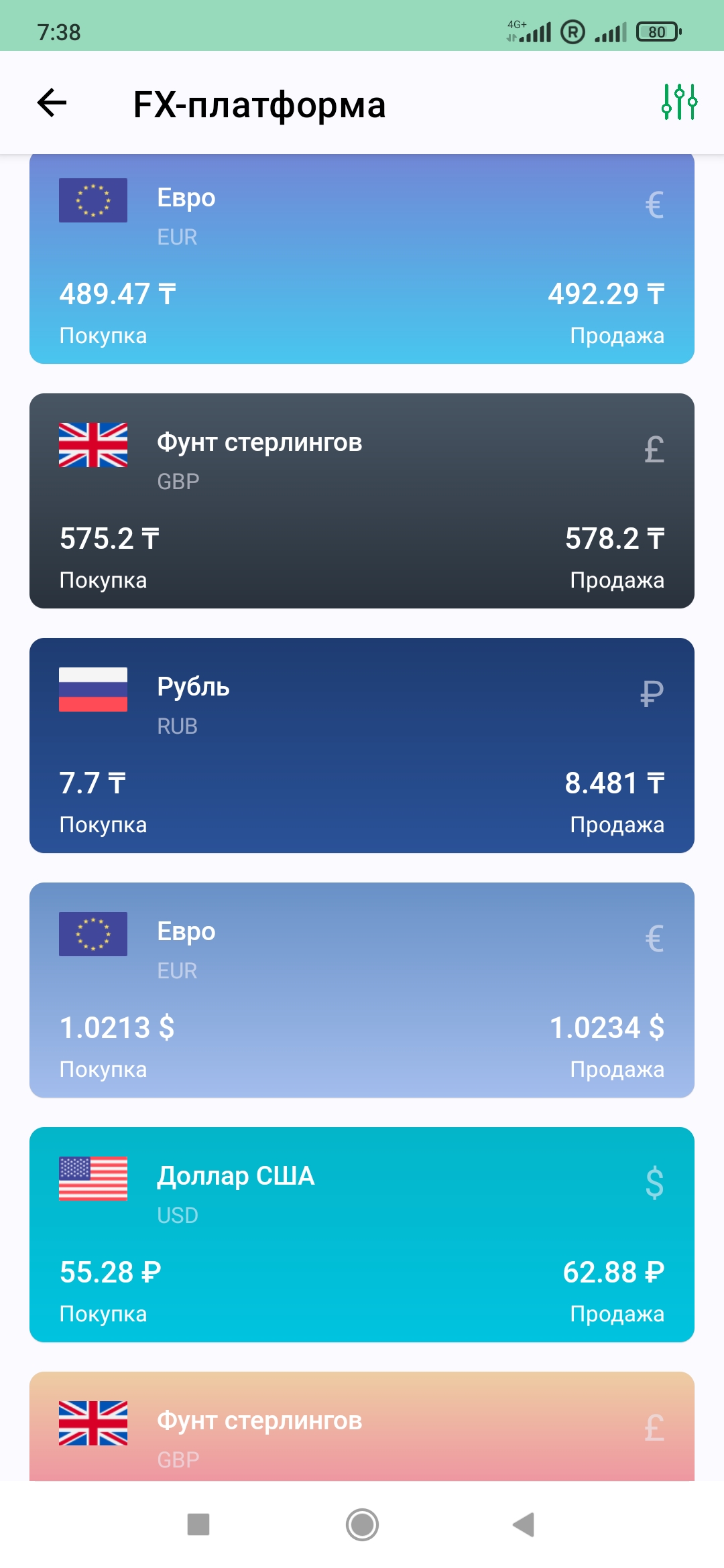Choose the Euro card priced 1.0213 dollars
The image size is (724, 1568).
(x=362, y=990)
